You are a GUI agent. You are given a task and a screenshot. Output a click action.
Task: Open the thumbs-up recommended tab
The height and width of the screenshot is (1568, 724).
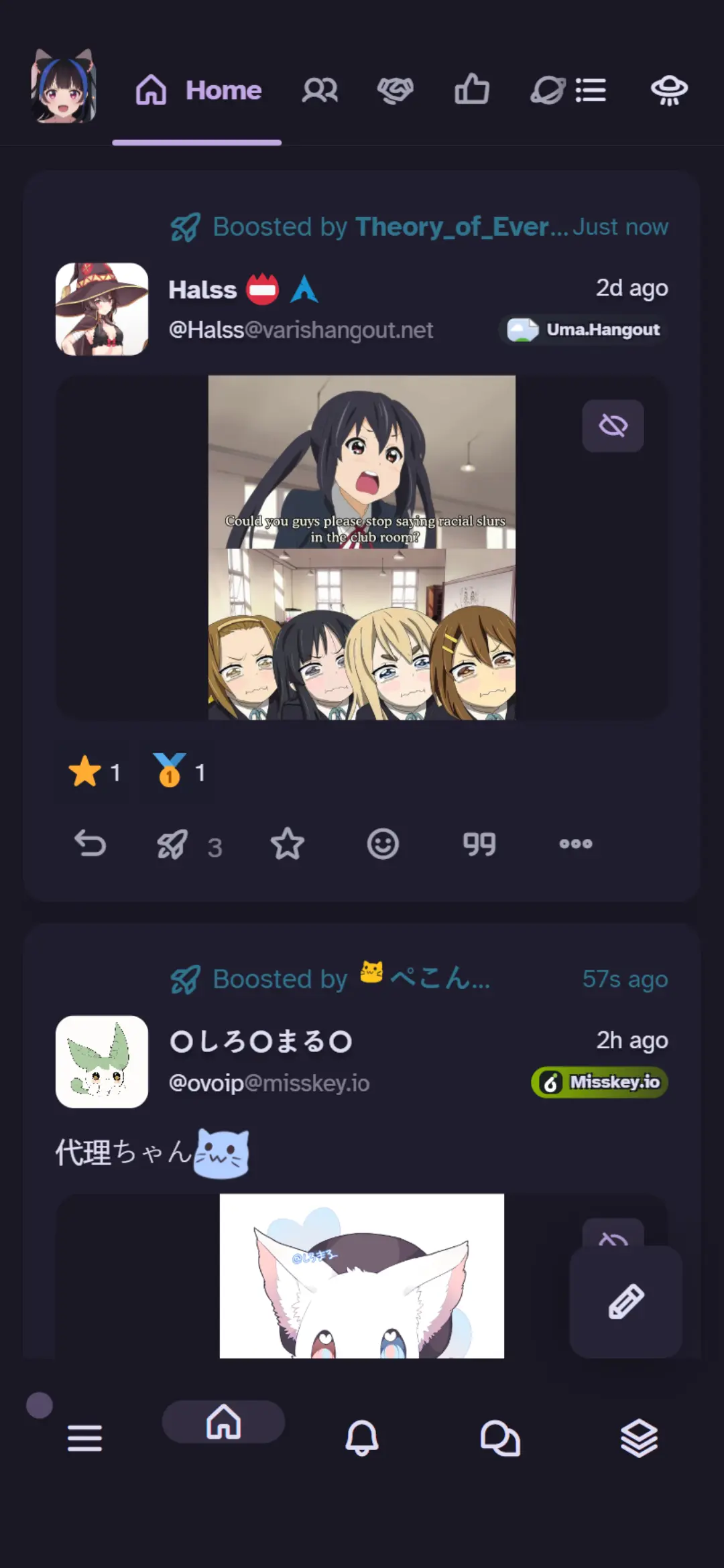pyautogui.click(x=472, y=89)
